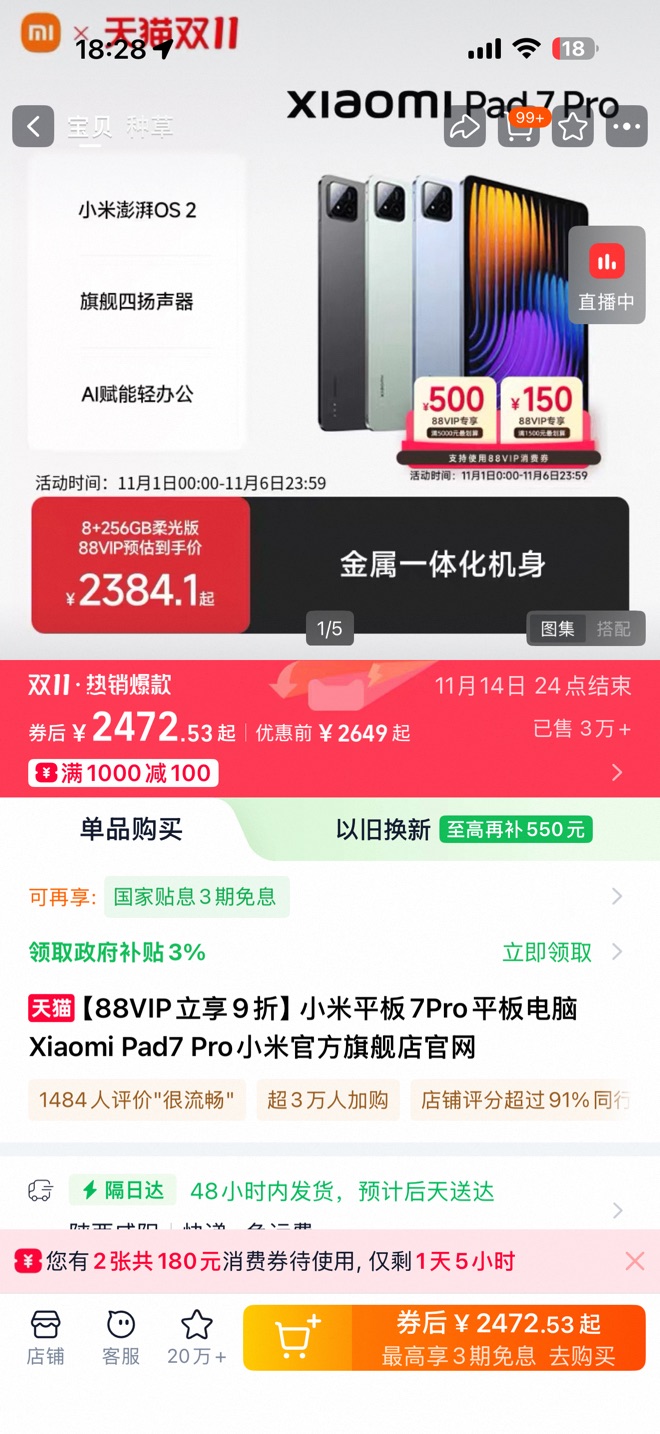Add product to favorites with star
Image resolution: width=660 pixels, height=1434 pixels.
point(573,127)
